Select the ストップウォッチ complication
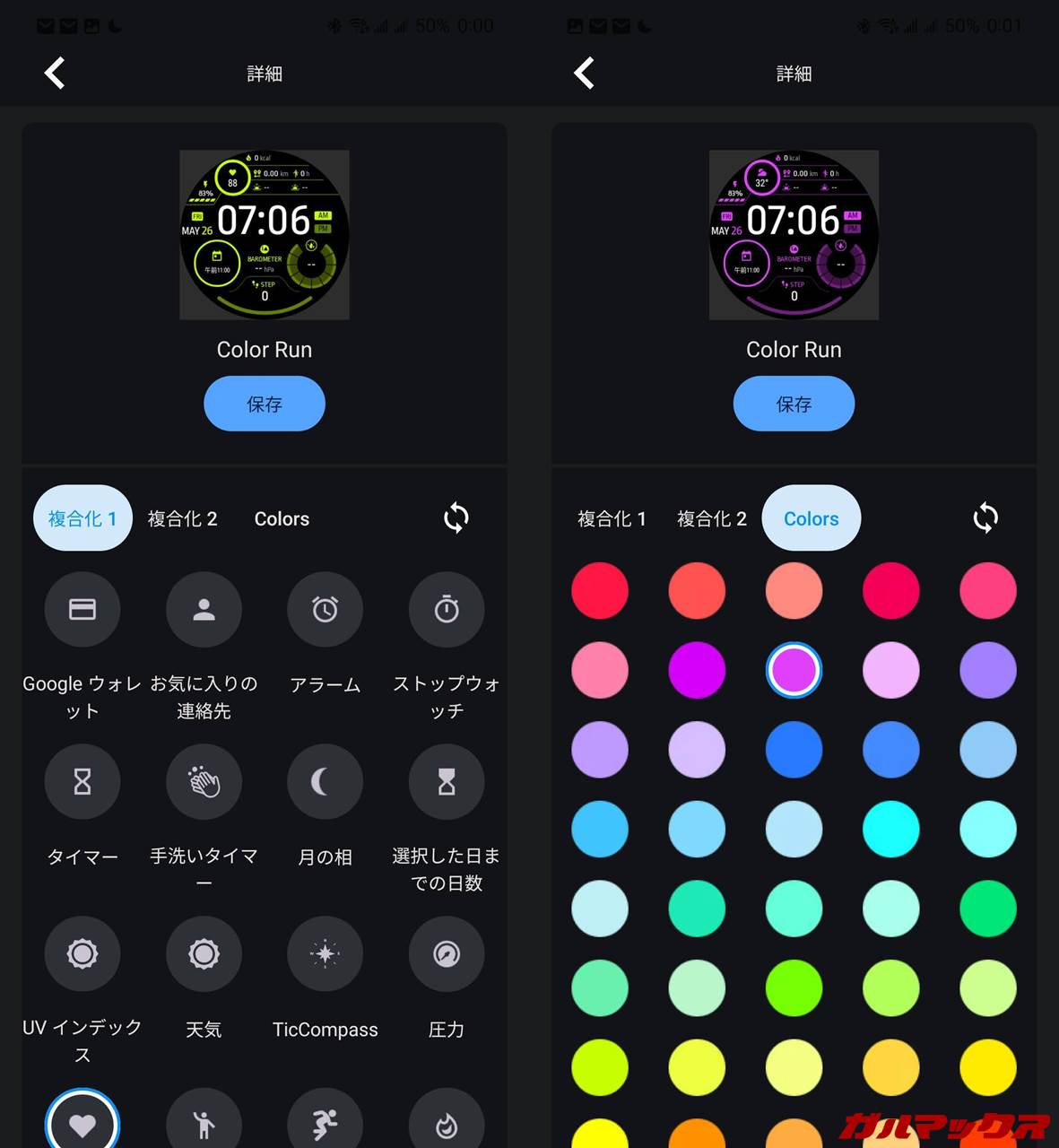Screen dimensions: 1059x1148 [447, 610]
